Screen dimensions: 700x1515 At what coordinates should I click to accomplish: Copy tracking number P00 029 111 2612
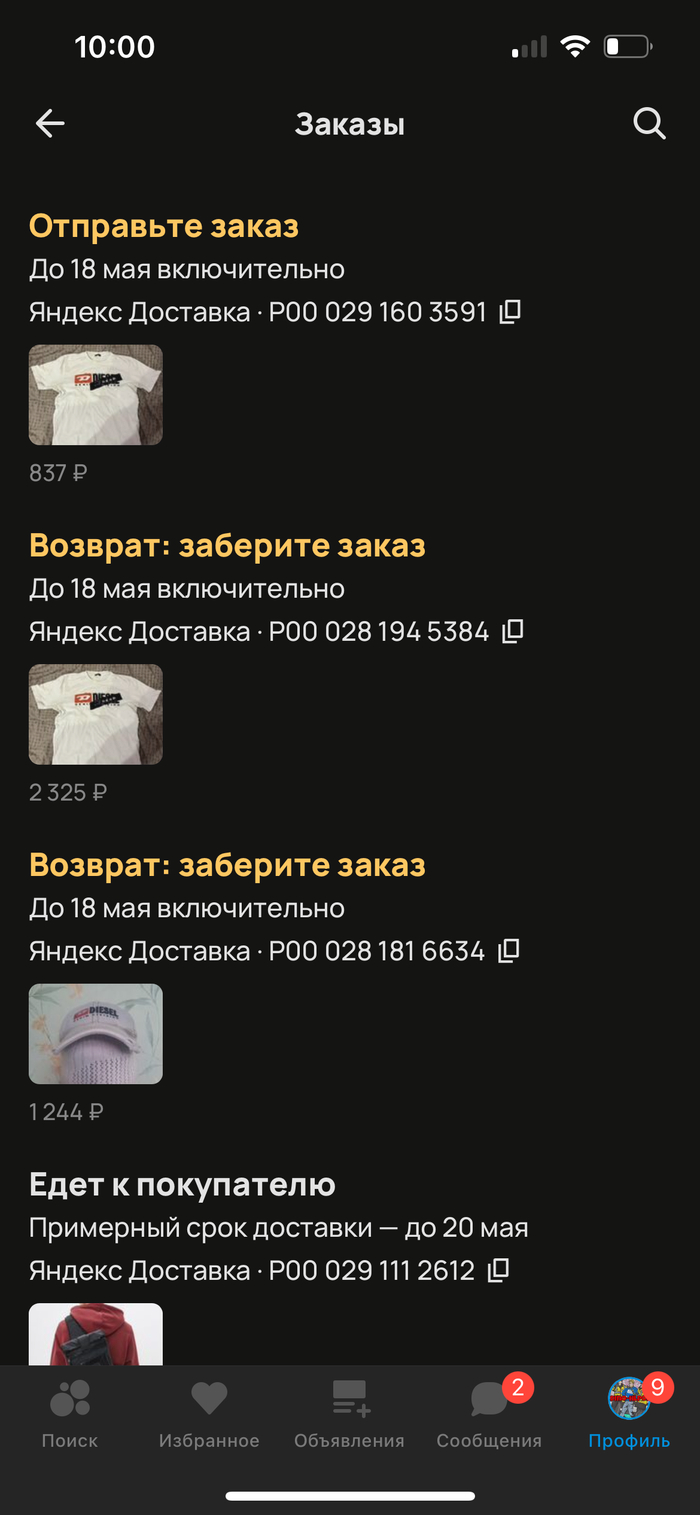pyautogui.click(x=498, y=1271)
